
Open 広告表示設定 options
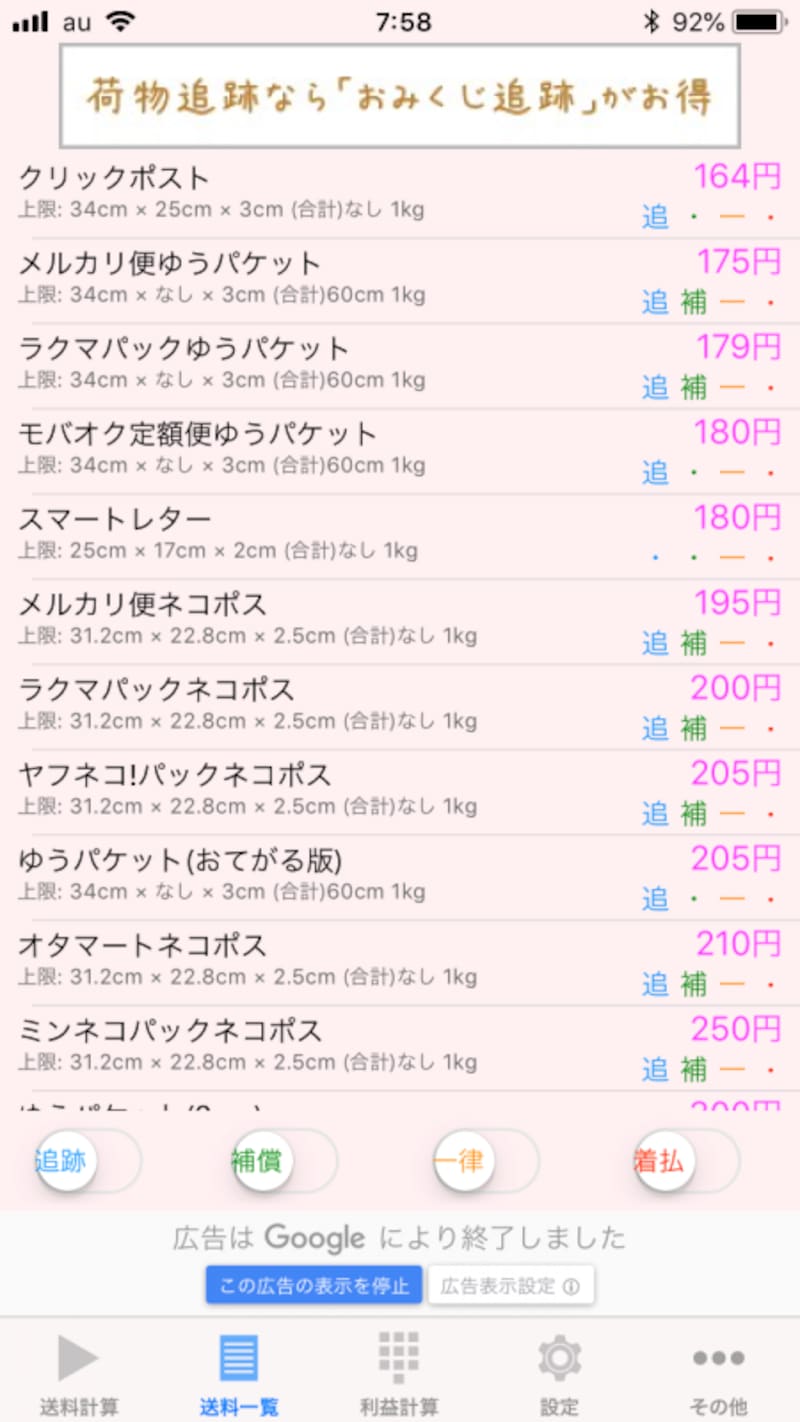[512, 1285]
